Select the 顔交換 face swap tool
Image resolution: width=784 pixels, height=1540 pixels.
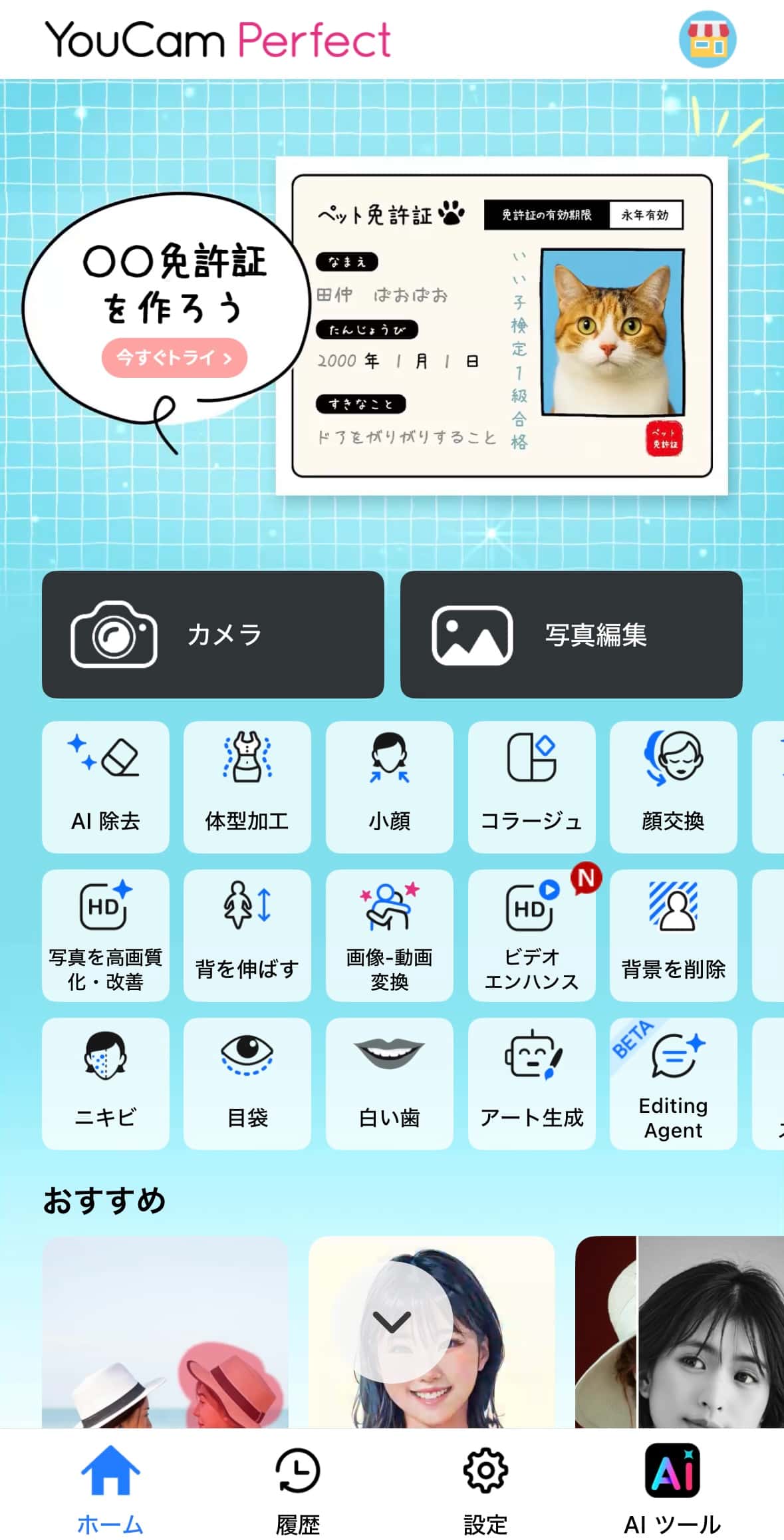673,786
